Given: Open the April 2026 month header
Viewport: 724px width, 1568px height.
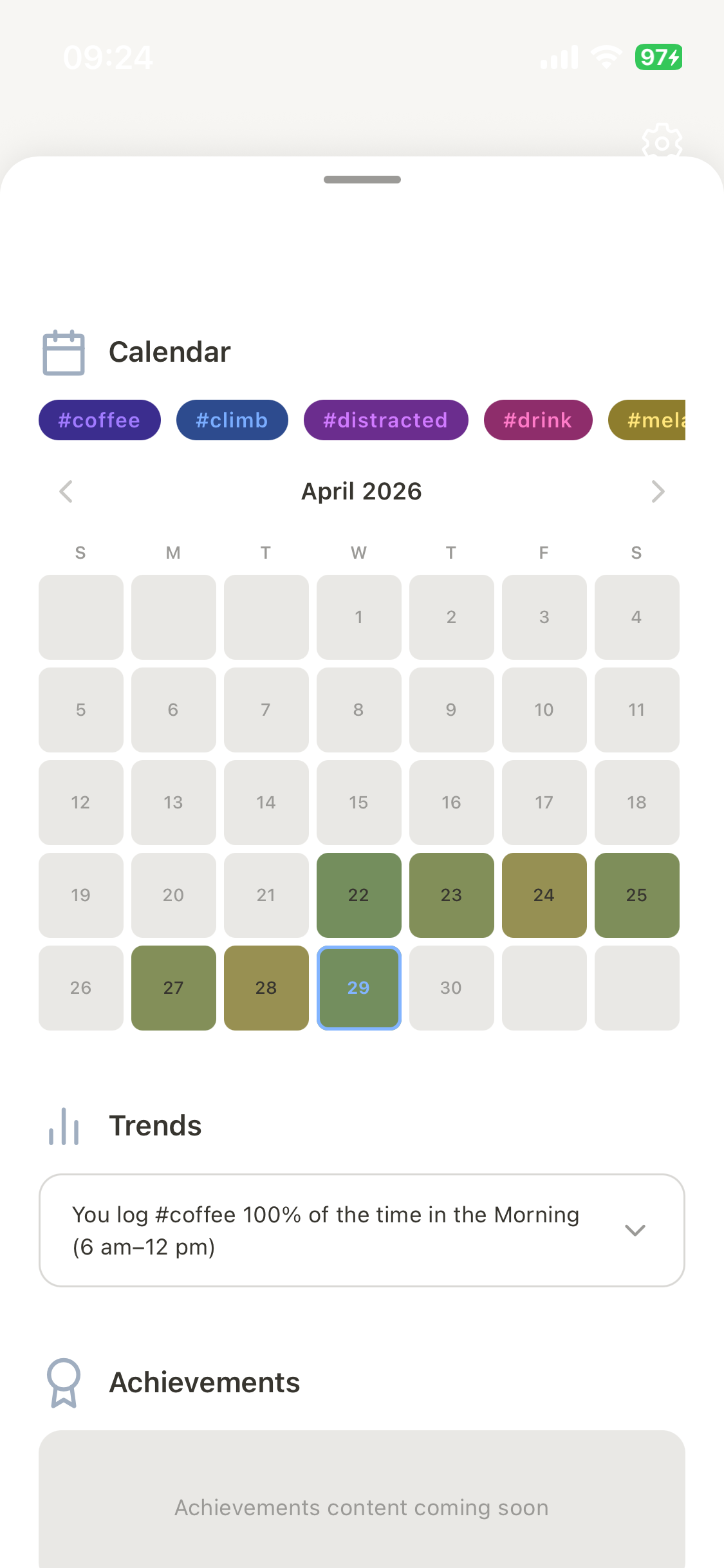Looking at the screenshot, I should tap(362, 491).
